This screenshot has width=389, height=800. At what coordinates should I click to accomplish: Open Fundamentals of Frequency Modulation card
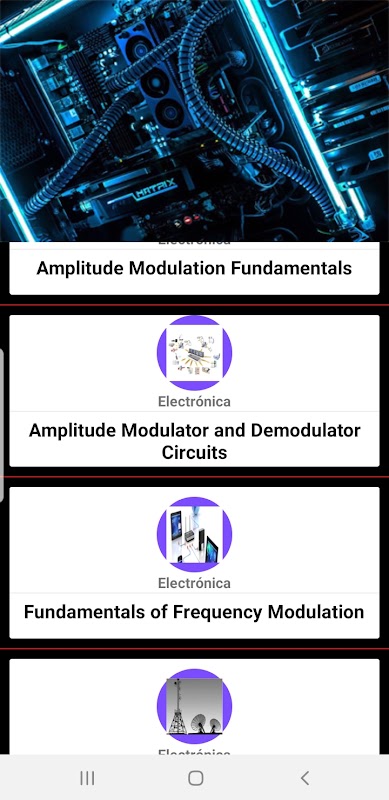pyautogui.click(x=194, y=563)
